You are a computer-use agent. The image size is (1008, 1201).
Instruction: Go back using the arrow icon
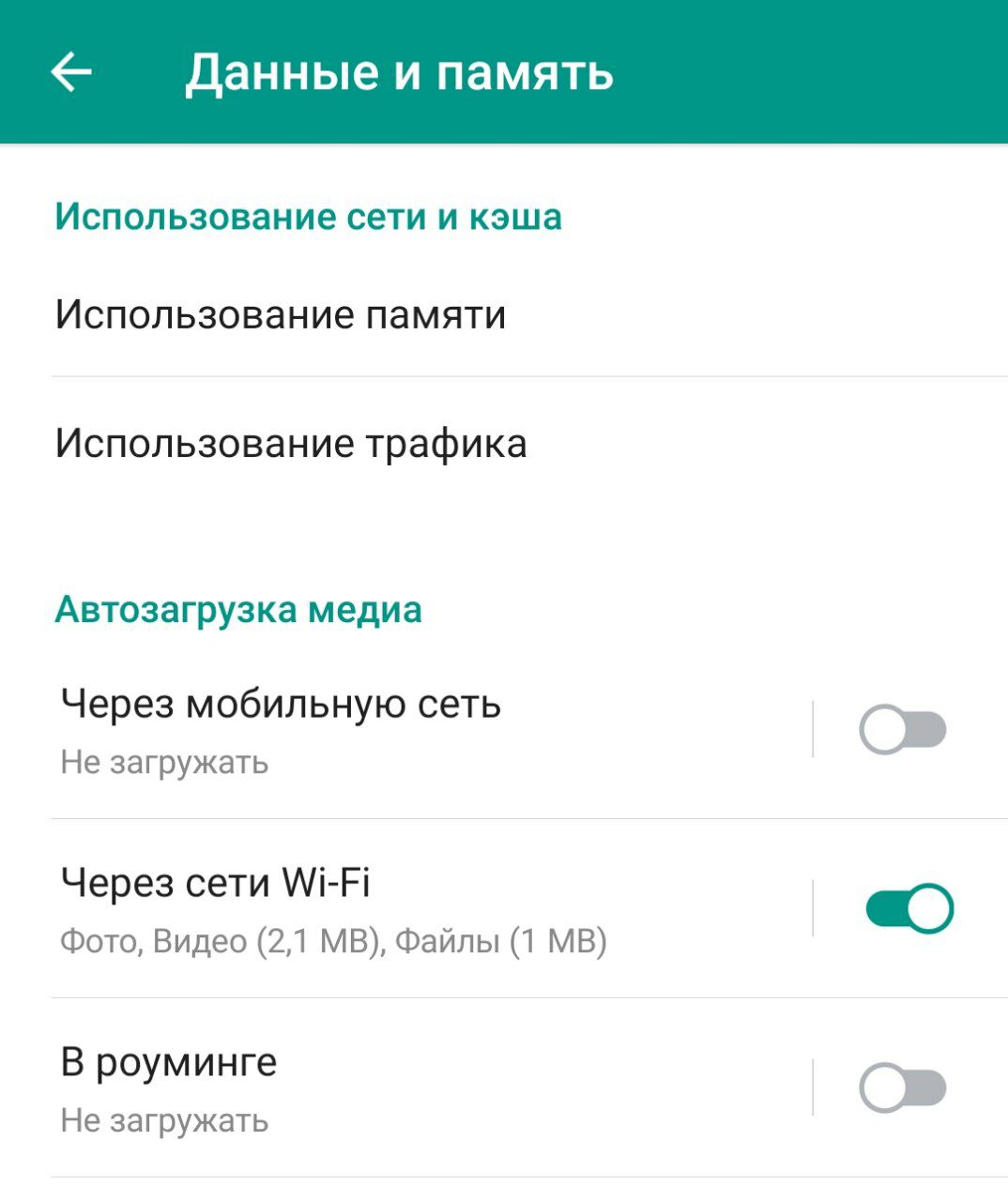[x=71, y=72]
